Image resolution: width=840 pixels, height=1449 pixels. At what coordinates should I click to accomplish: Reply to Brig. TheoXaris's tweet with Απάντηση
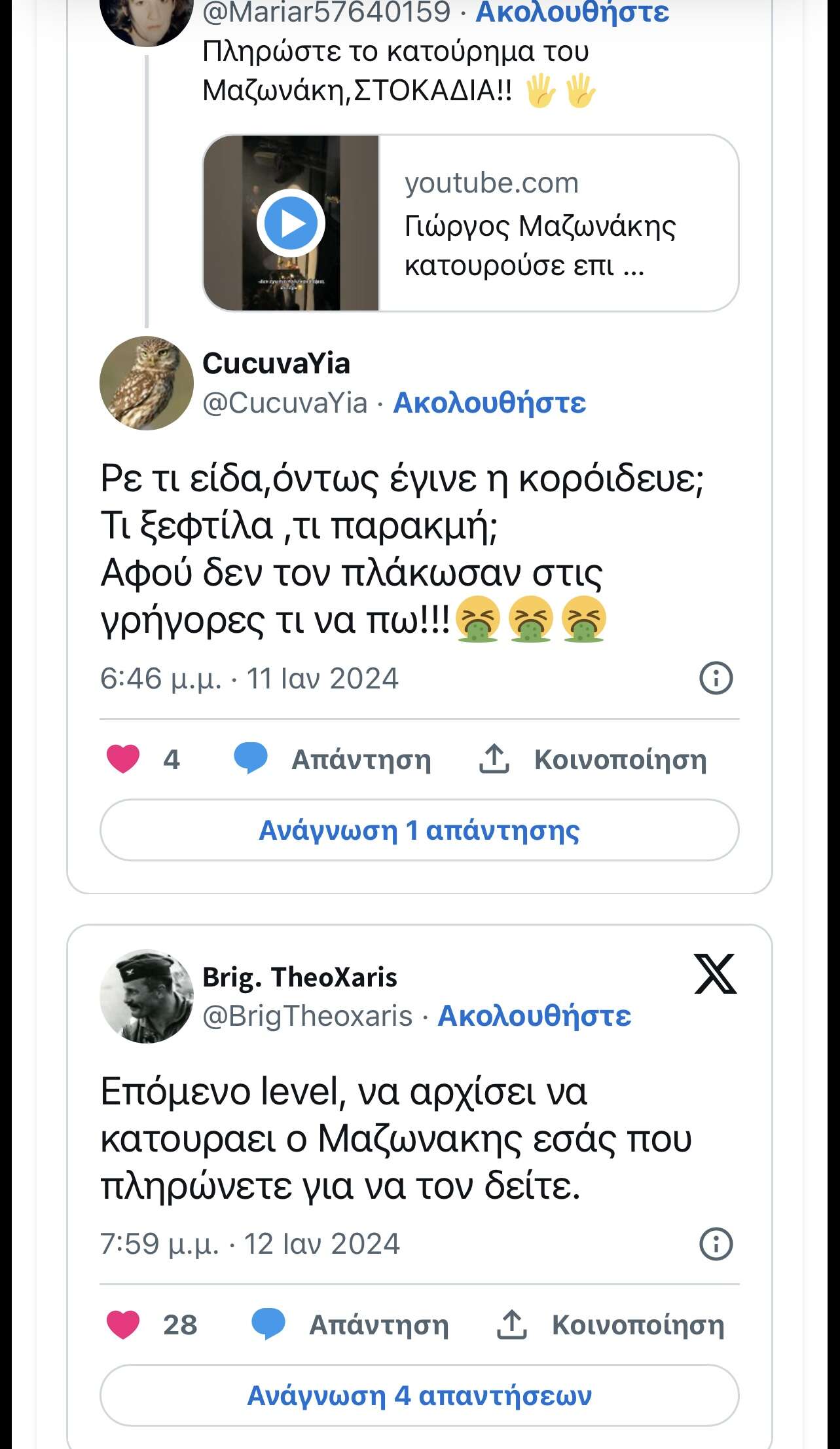click(351, 1325)
